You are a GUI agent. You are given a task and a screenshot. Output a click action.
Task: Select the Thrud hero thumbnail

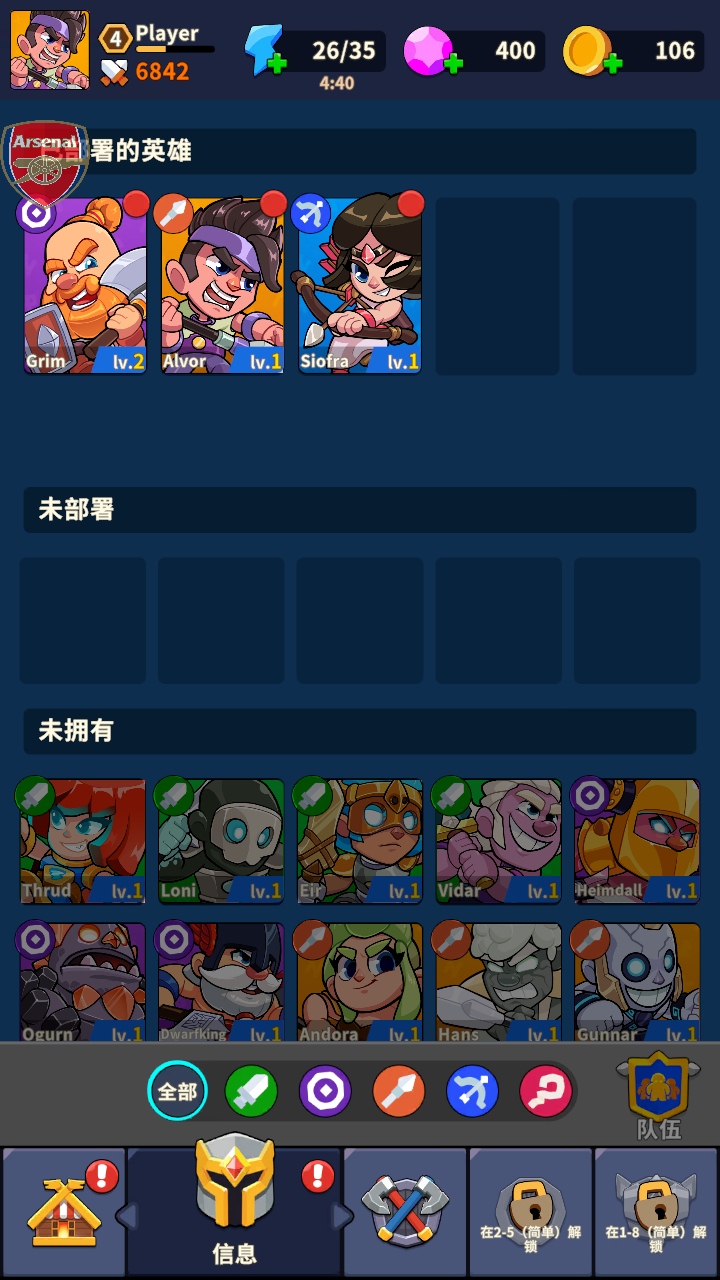81,840
